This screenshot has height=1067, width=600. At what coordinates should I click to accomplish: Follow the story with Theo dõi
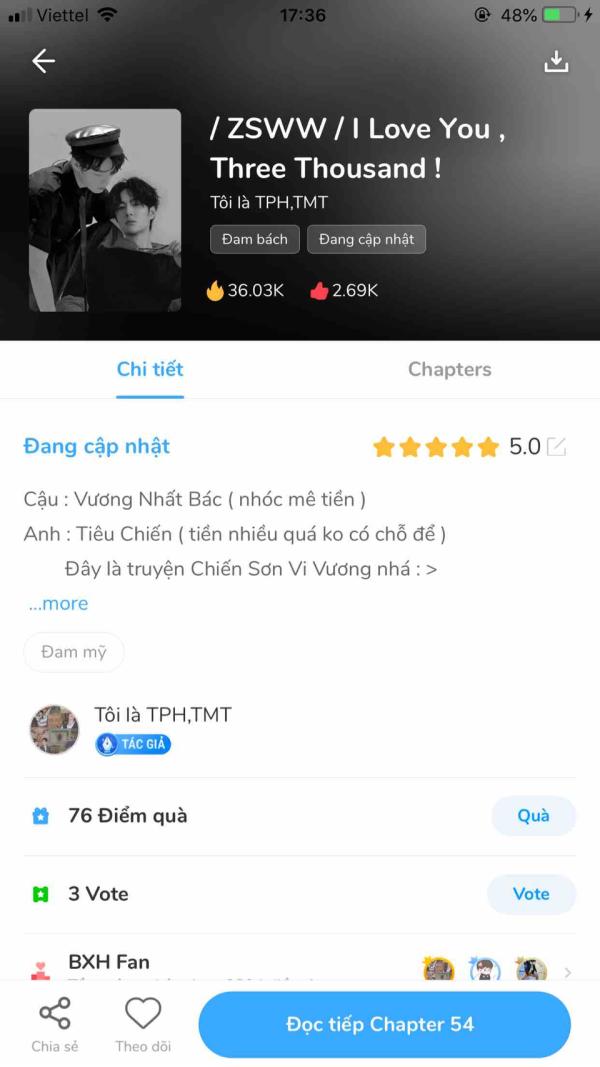tap(143, 1023)
